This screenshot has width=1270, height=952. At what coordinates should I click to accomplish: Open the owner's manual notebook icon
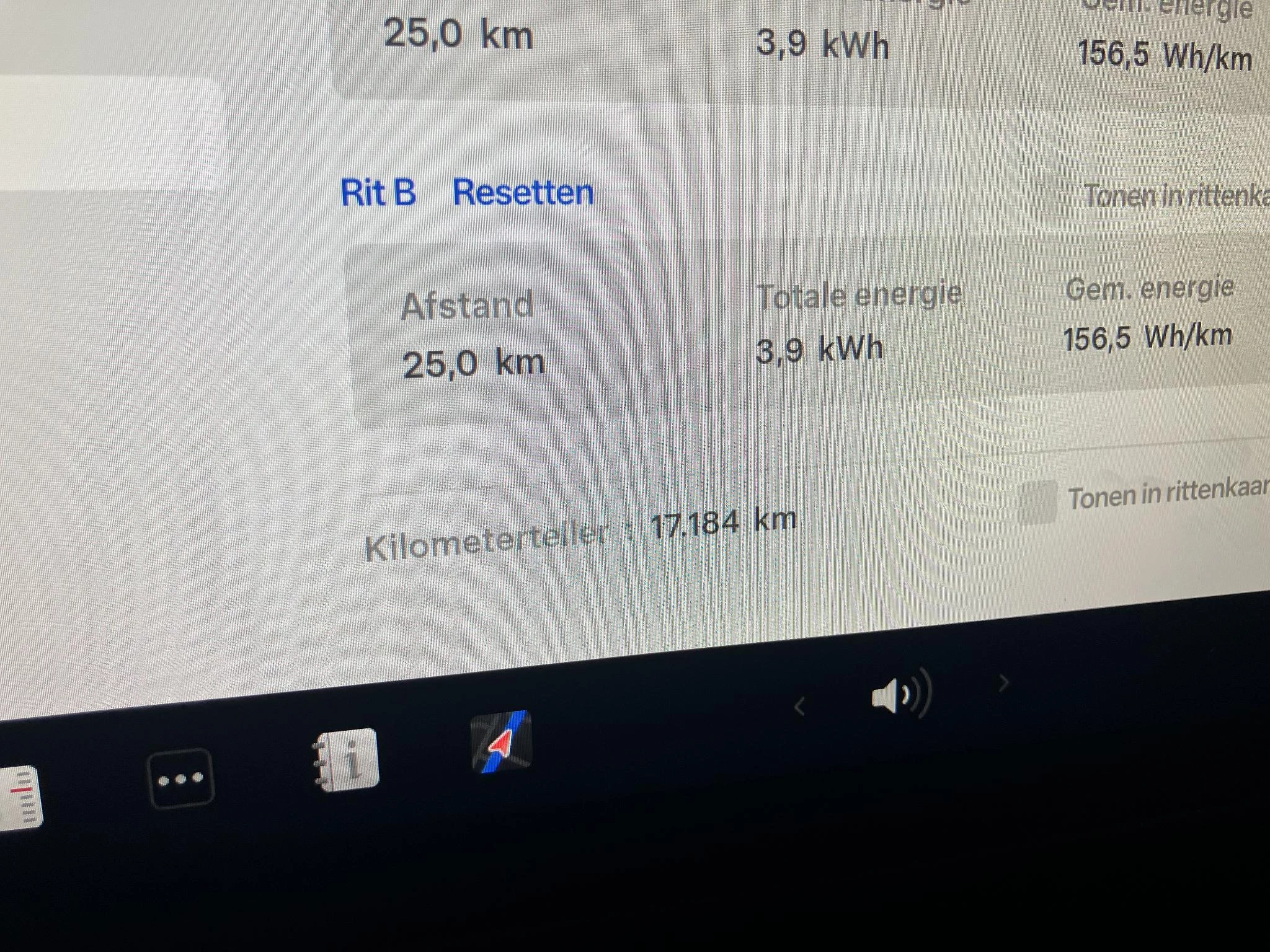[x=346, y=760]
